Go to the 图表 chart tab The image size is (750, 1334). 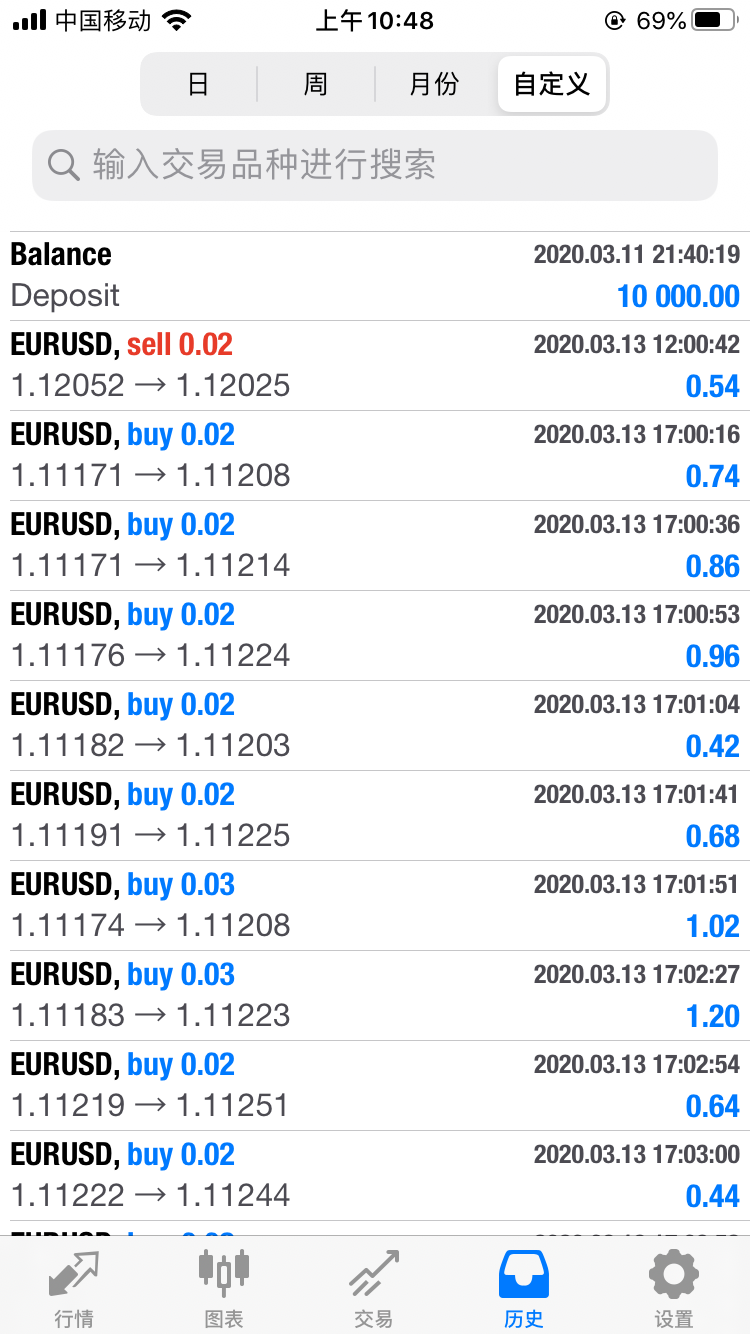click(x=224, y=1288)
